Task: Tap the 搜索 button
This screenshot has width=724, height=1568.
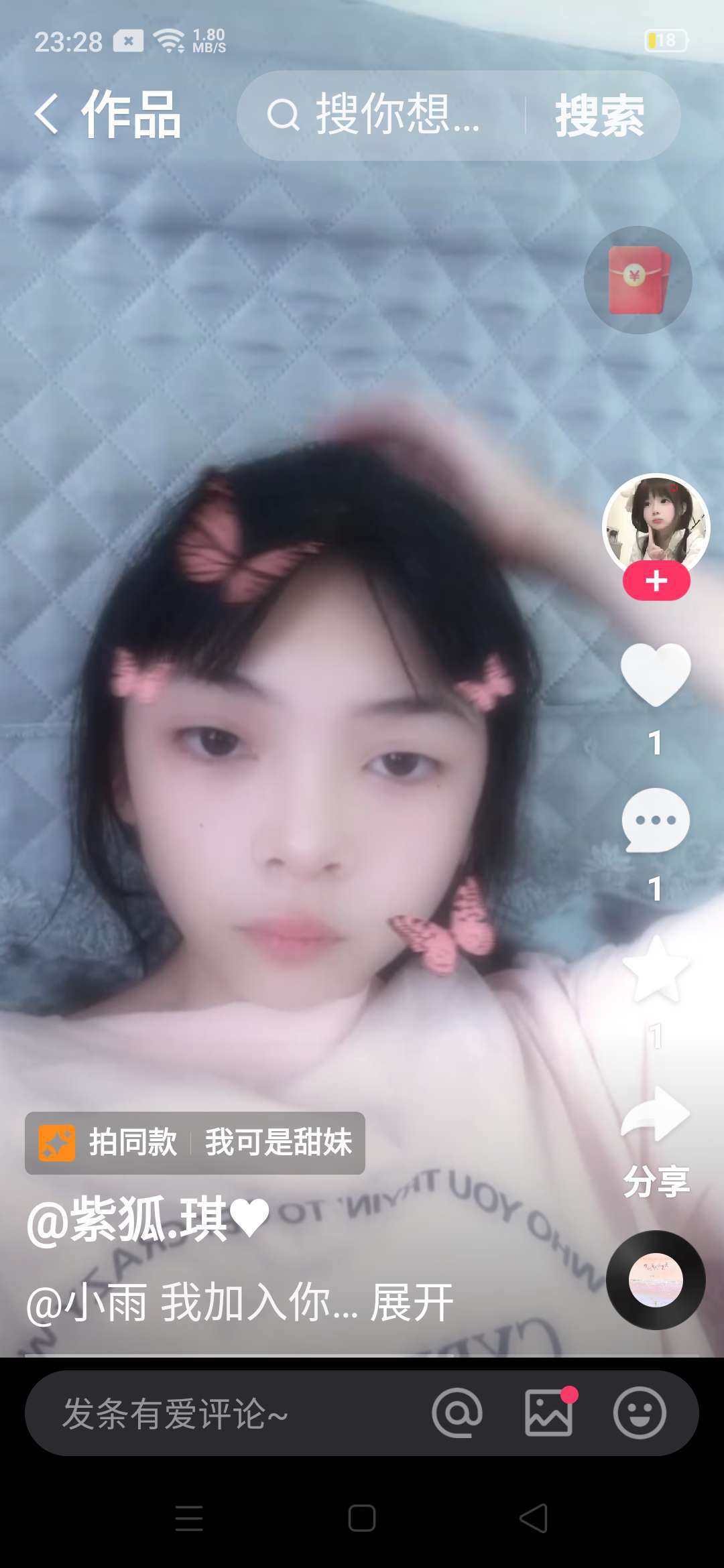Action: click(x=599, y=116)
